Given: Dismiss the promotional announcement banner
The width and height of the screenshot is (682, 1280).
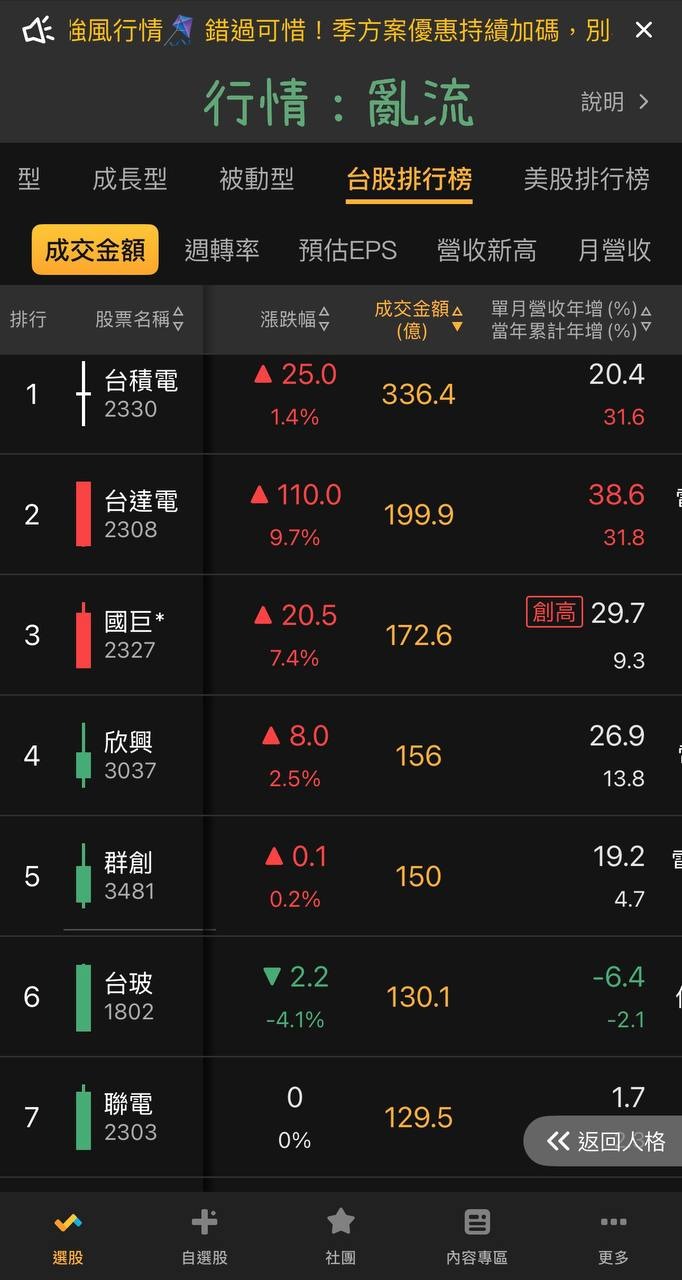Looking at the screenshot, I should pos(643,30).
